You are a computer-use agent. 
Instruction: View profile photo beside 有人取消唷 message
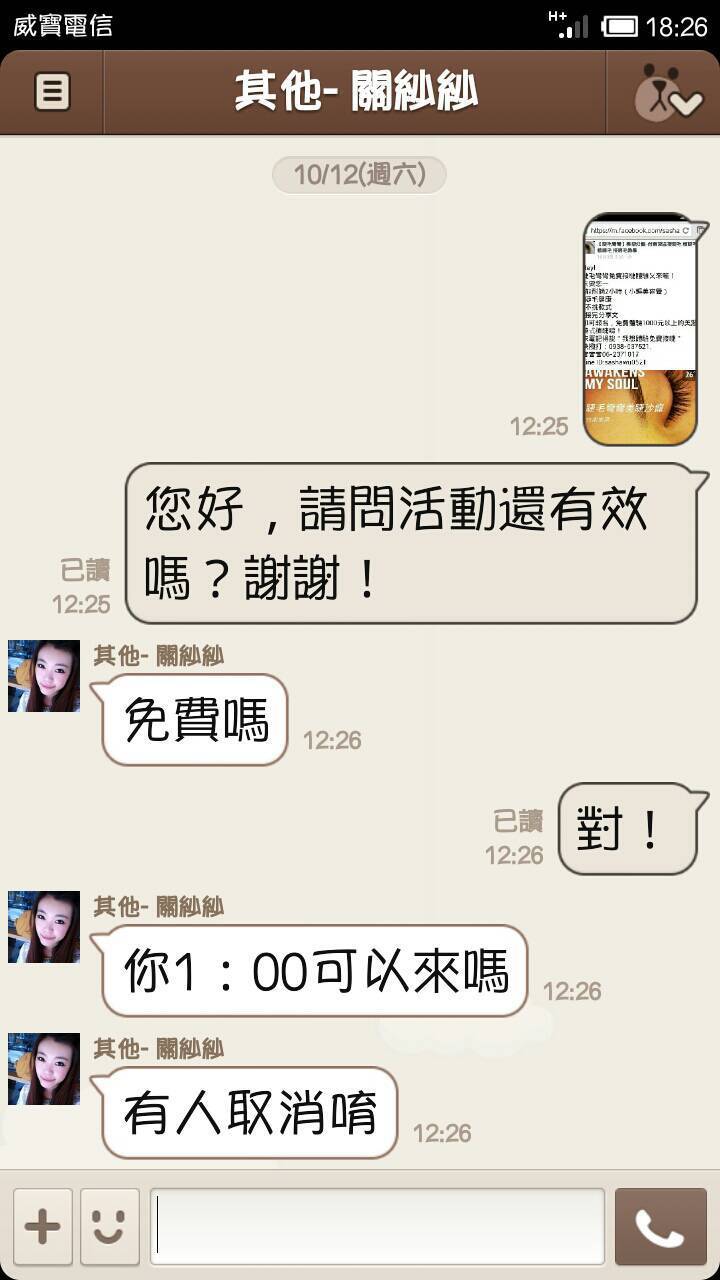[44, 1069]
